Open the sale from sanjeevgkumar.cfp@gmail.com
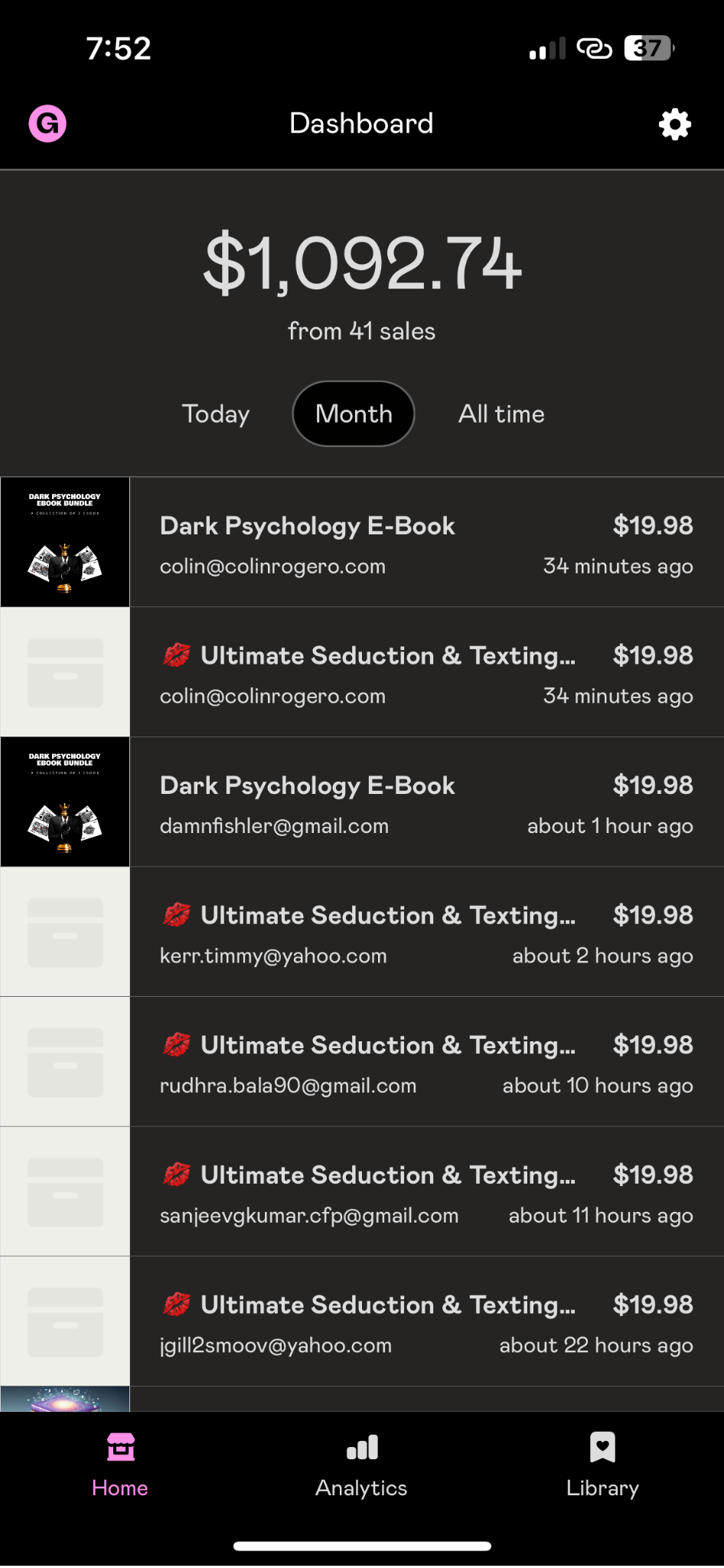The image size is (724, 1568). (x=426, y=1193)
